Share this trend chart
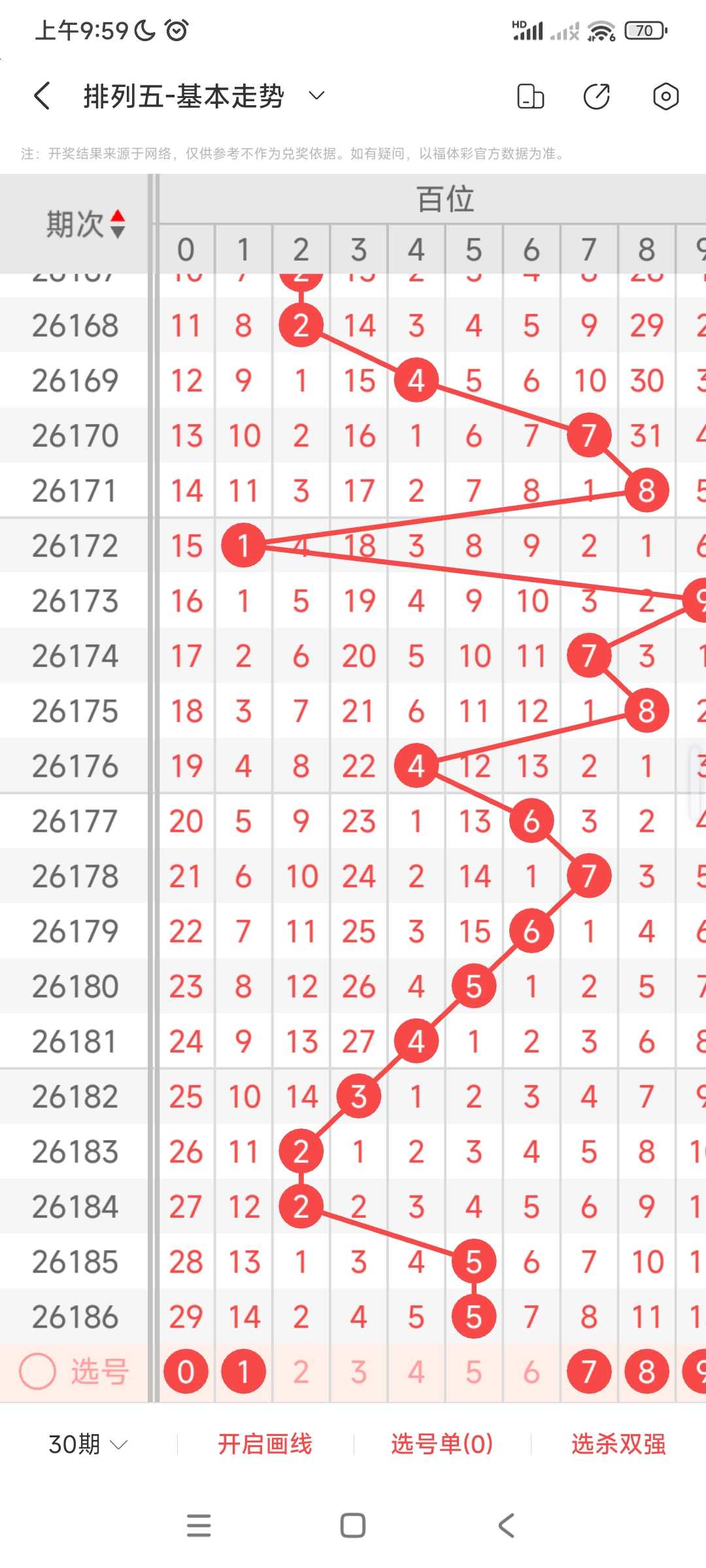 (596, 97)
